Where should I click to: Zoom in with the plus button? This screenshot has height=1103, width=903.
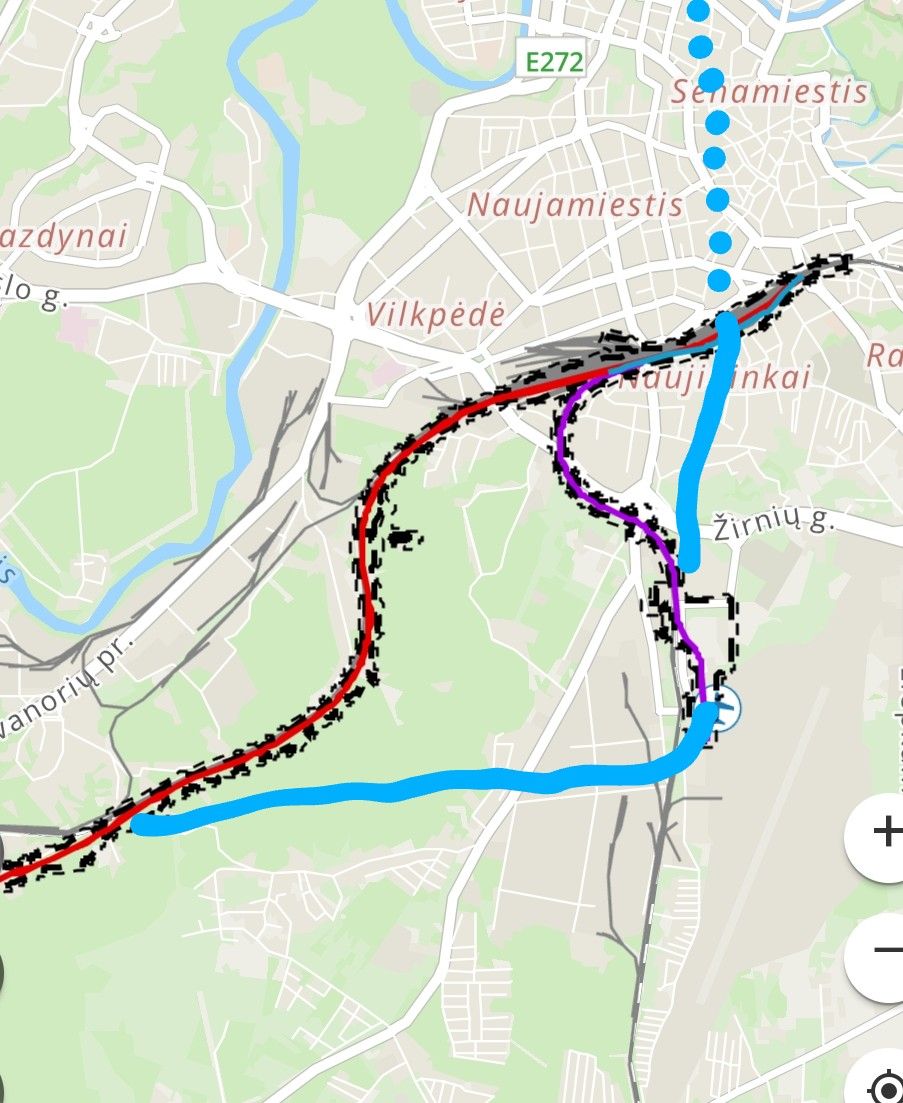point(884,832)
